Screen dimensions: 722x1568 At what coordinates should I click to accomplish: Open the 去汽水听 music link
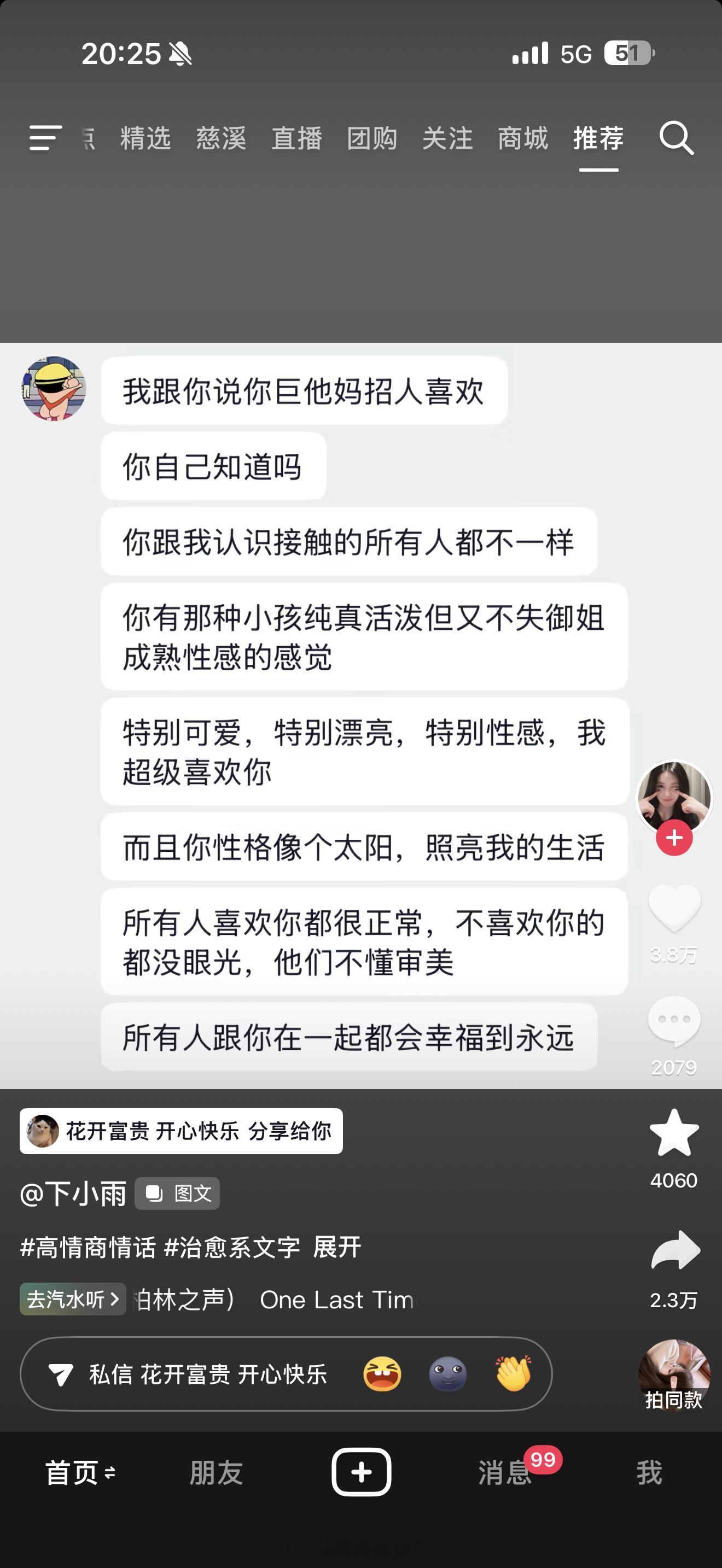point(72,1300)
